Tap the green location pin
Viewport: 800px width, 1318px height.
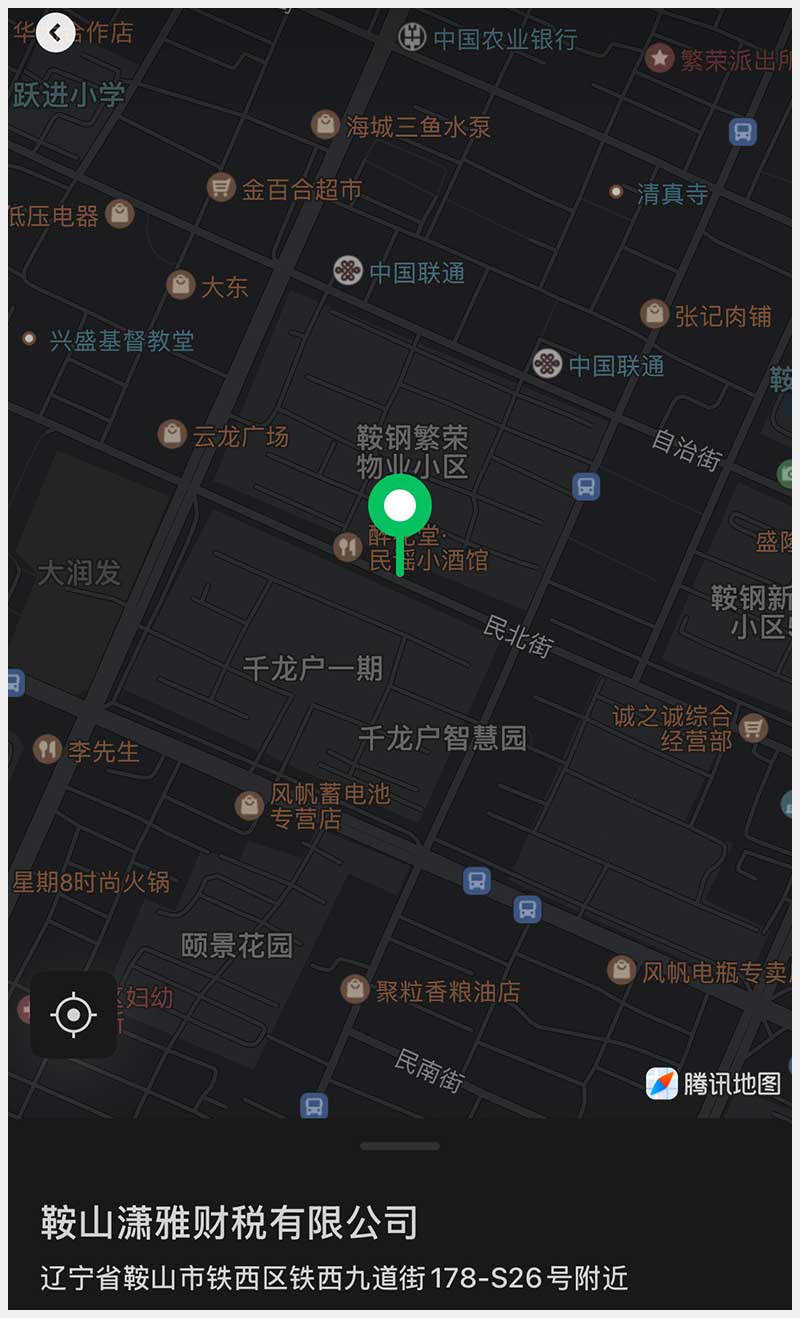coord(400,507)
